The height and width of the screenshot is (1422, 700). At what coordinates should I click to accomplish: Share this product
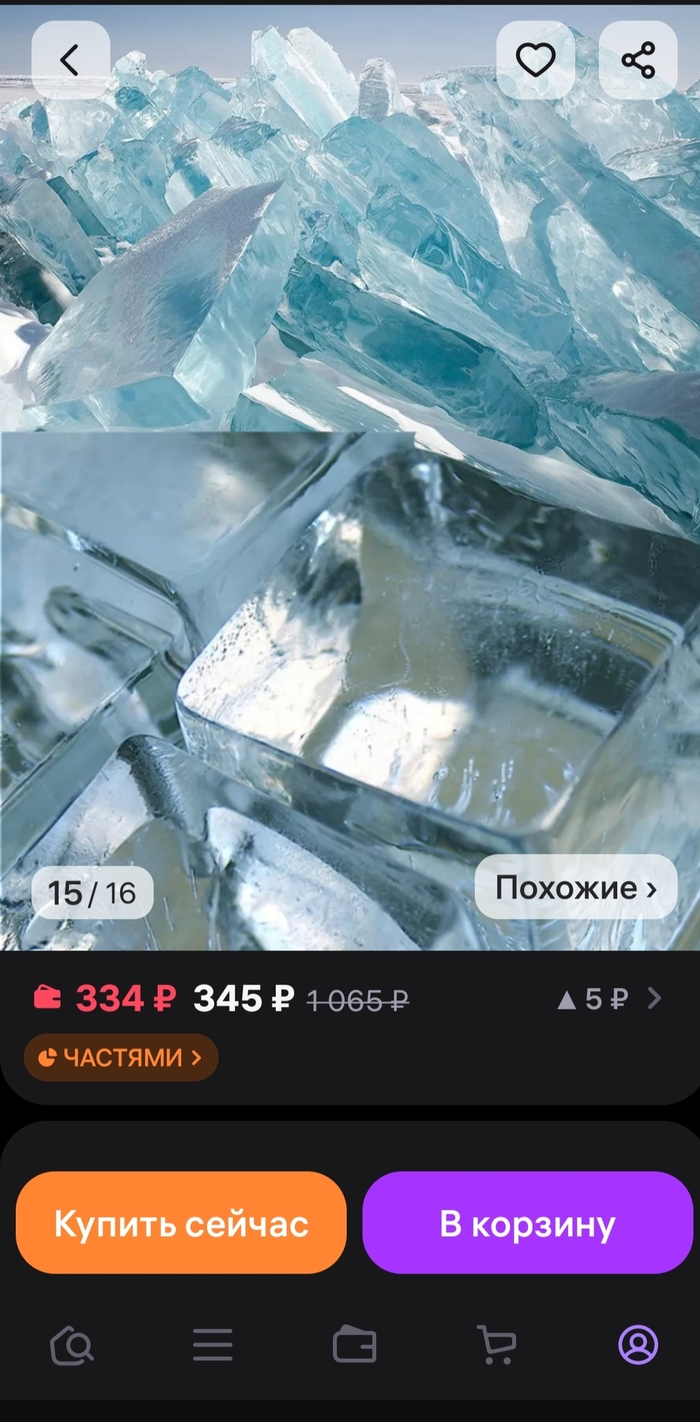coord(638,60)
